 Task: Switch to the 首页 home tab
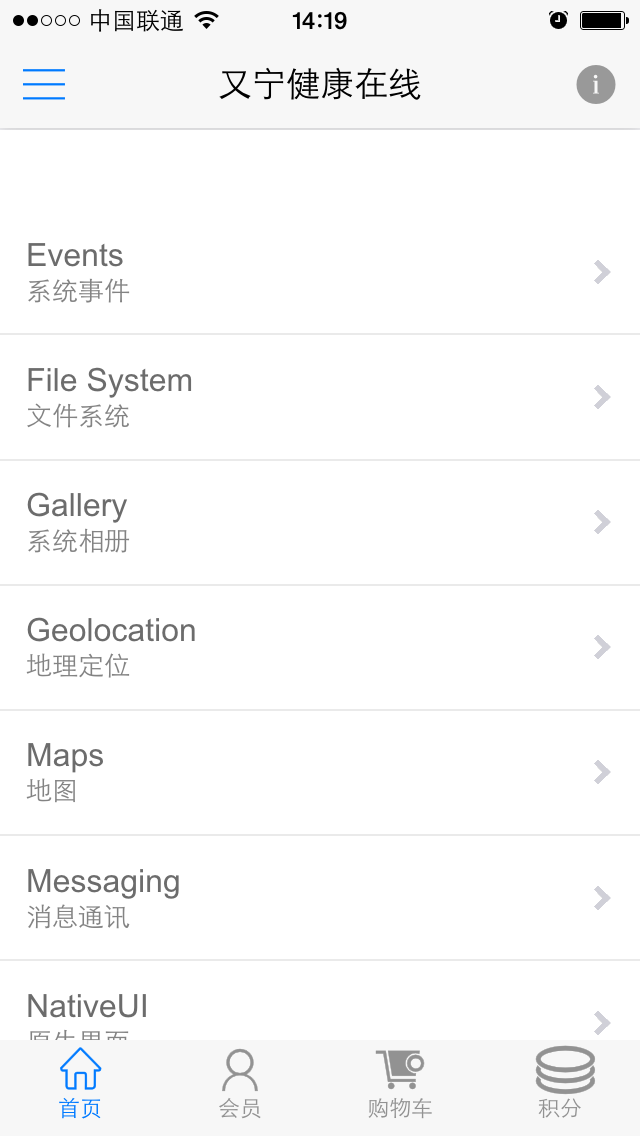point(80,1086)
